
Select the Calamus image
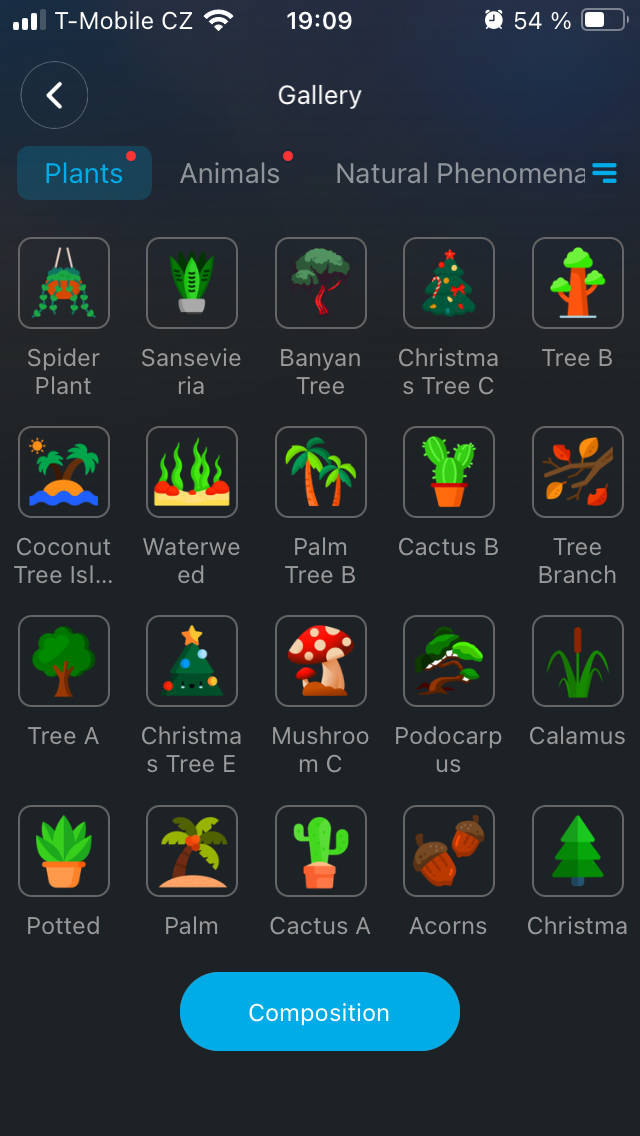pos(577,661)
